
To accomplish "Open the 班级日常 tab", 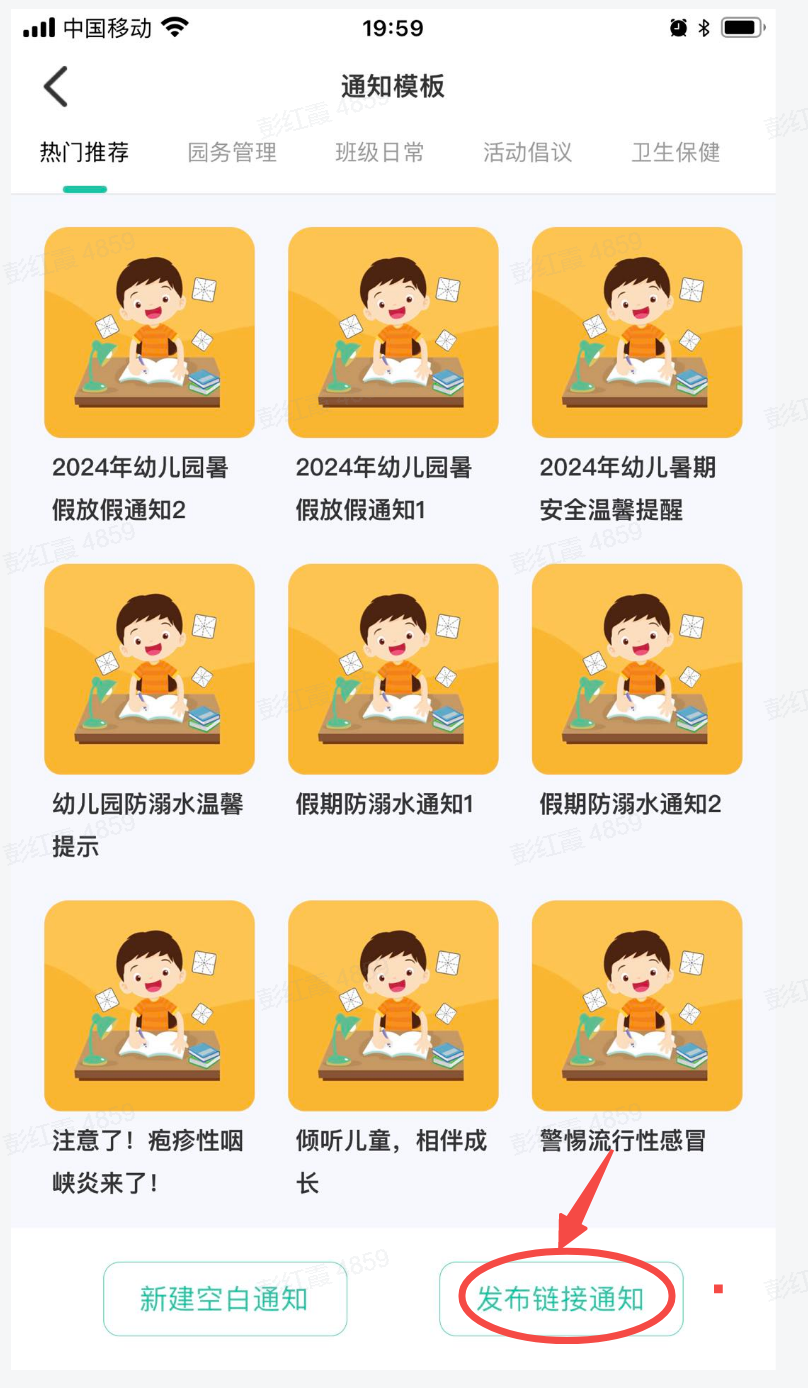I will (x=380, y=153).
